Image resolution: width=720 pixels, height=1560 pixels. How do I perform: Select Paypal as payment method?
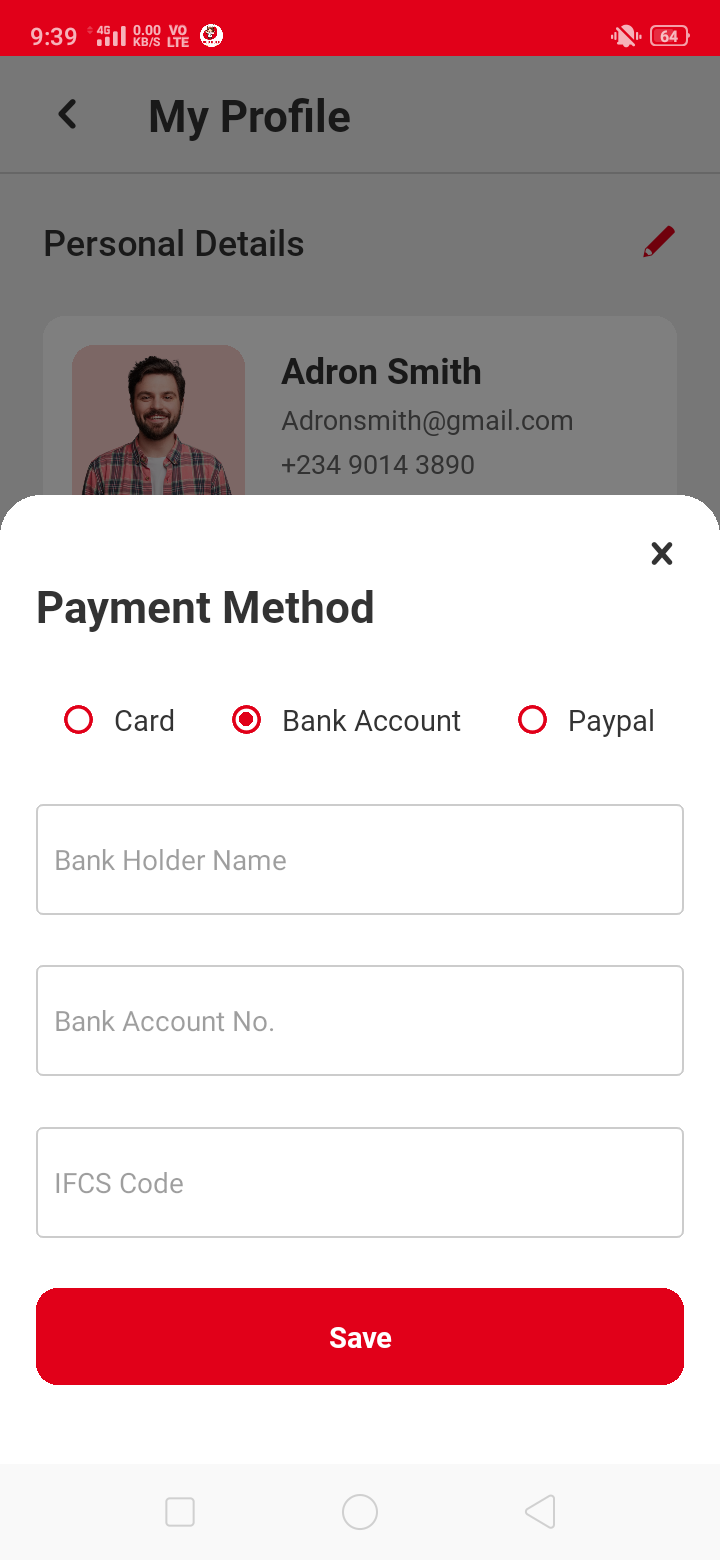[x=533, y=720]
